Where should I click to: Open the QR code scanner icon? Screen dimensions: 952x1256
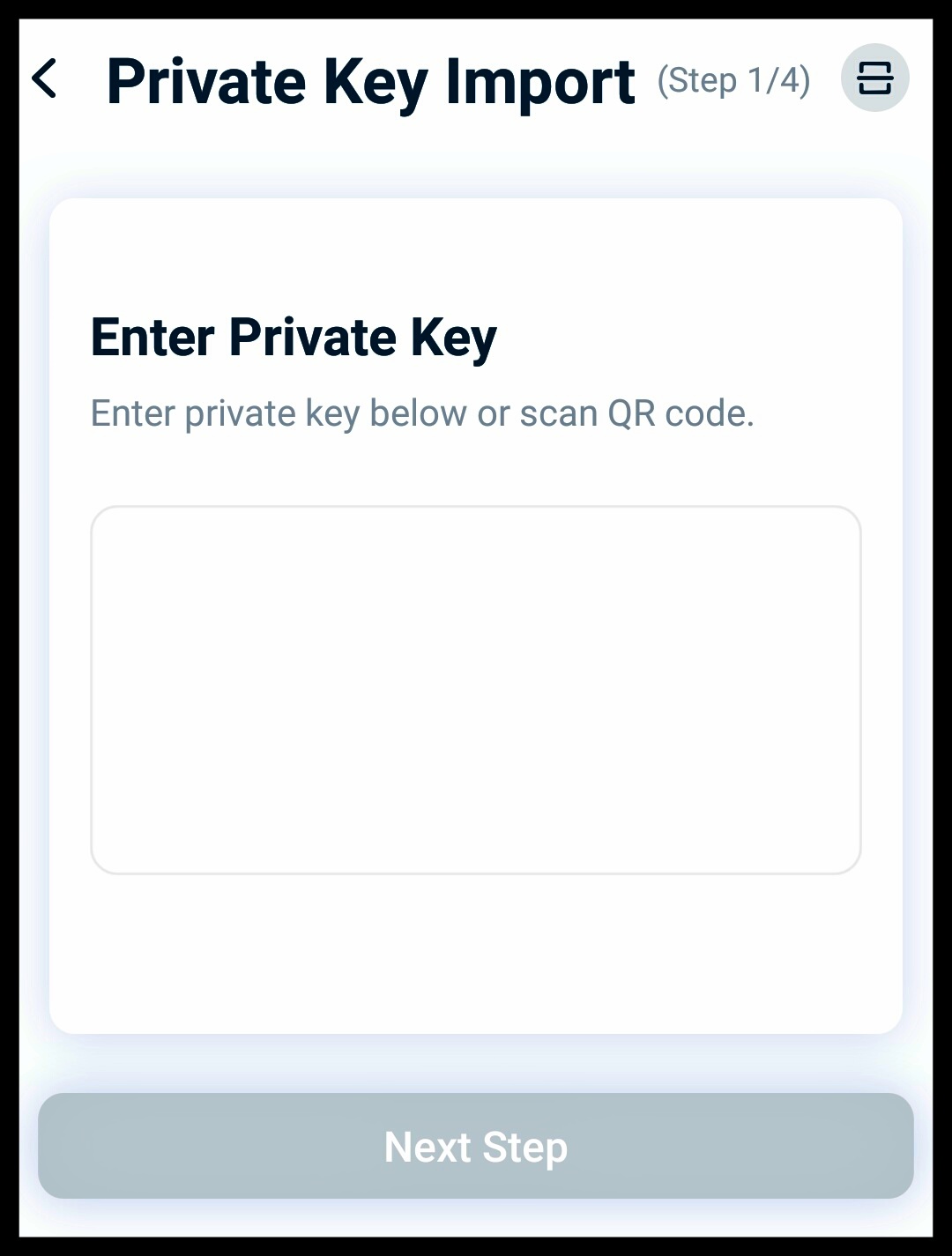click(x=874, y=78)
